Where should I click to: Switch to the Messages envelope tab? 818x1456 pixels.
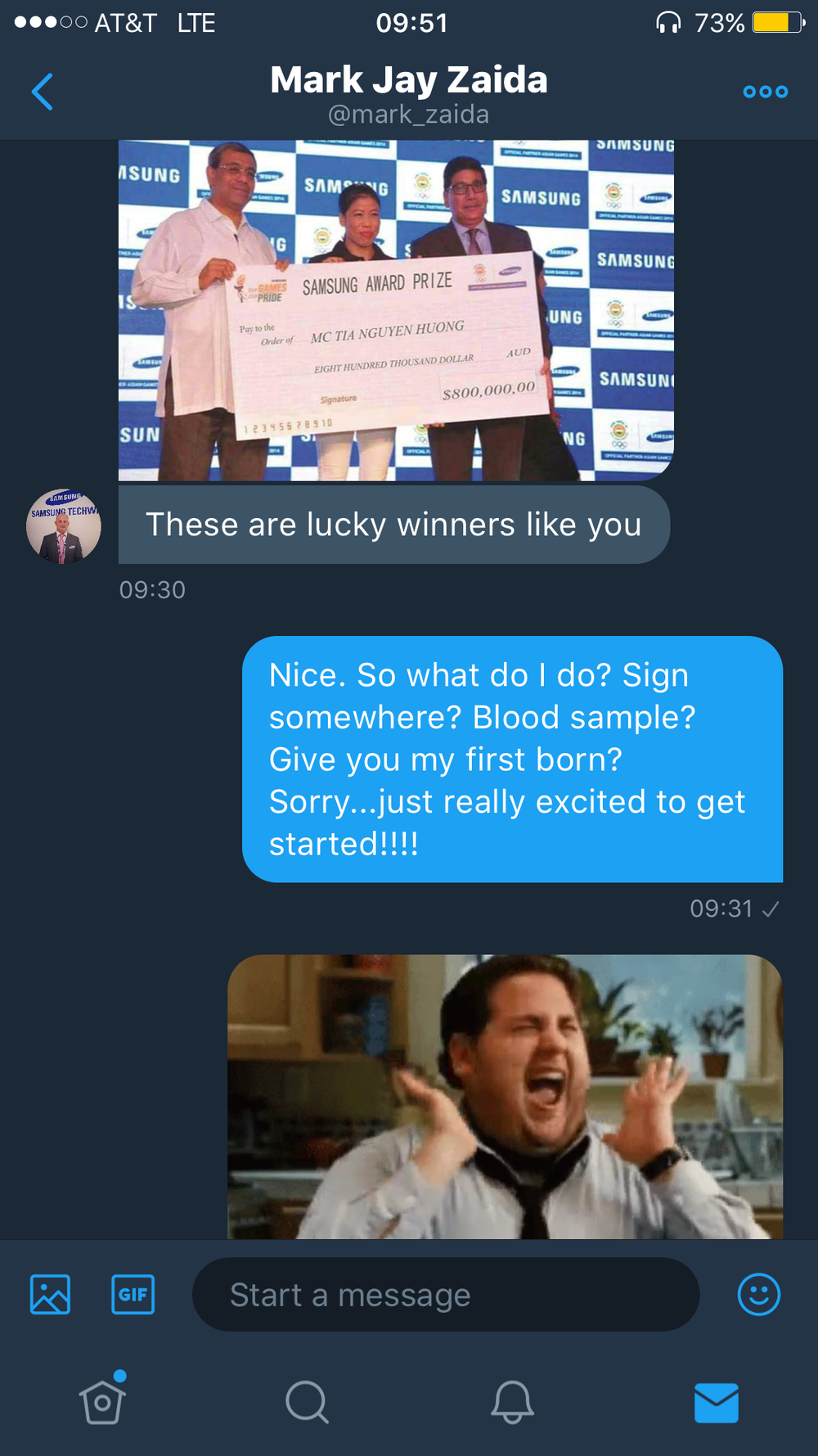[717, 1403]
